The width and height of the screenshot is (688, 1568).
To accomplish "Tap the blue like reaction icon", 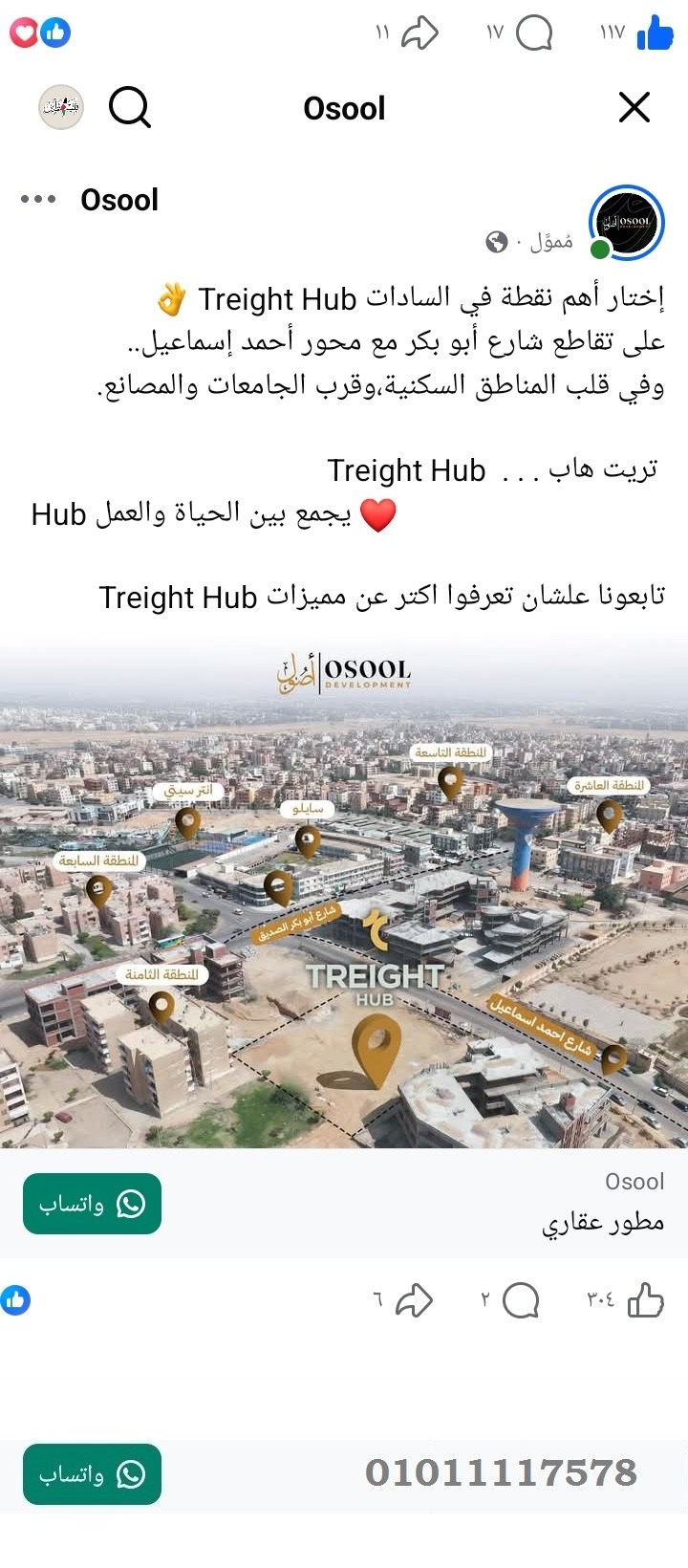I will coord(57,32).
